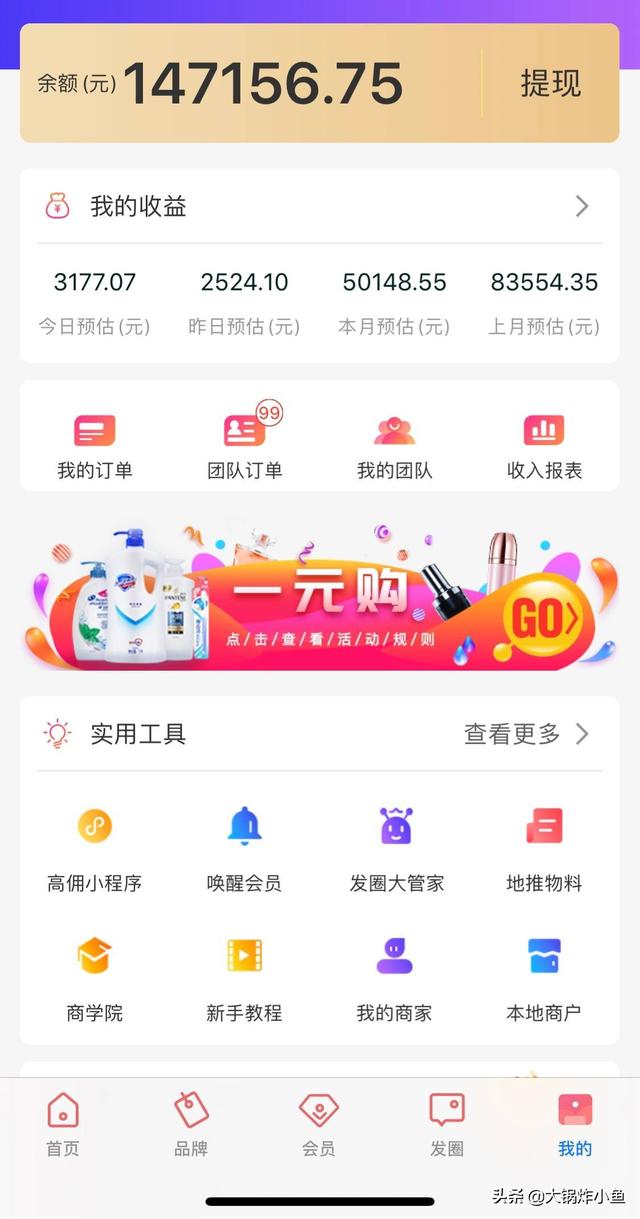Launch 发圈大管家

(396, 848)
